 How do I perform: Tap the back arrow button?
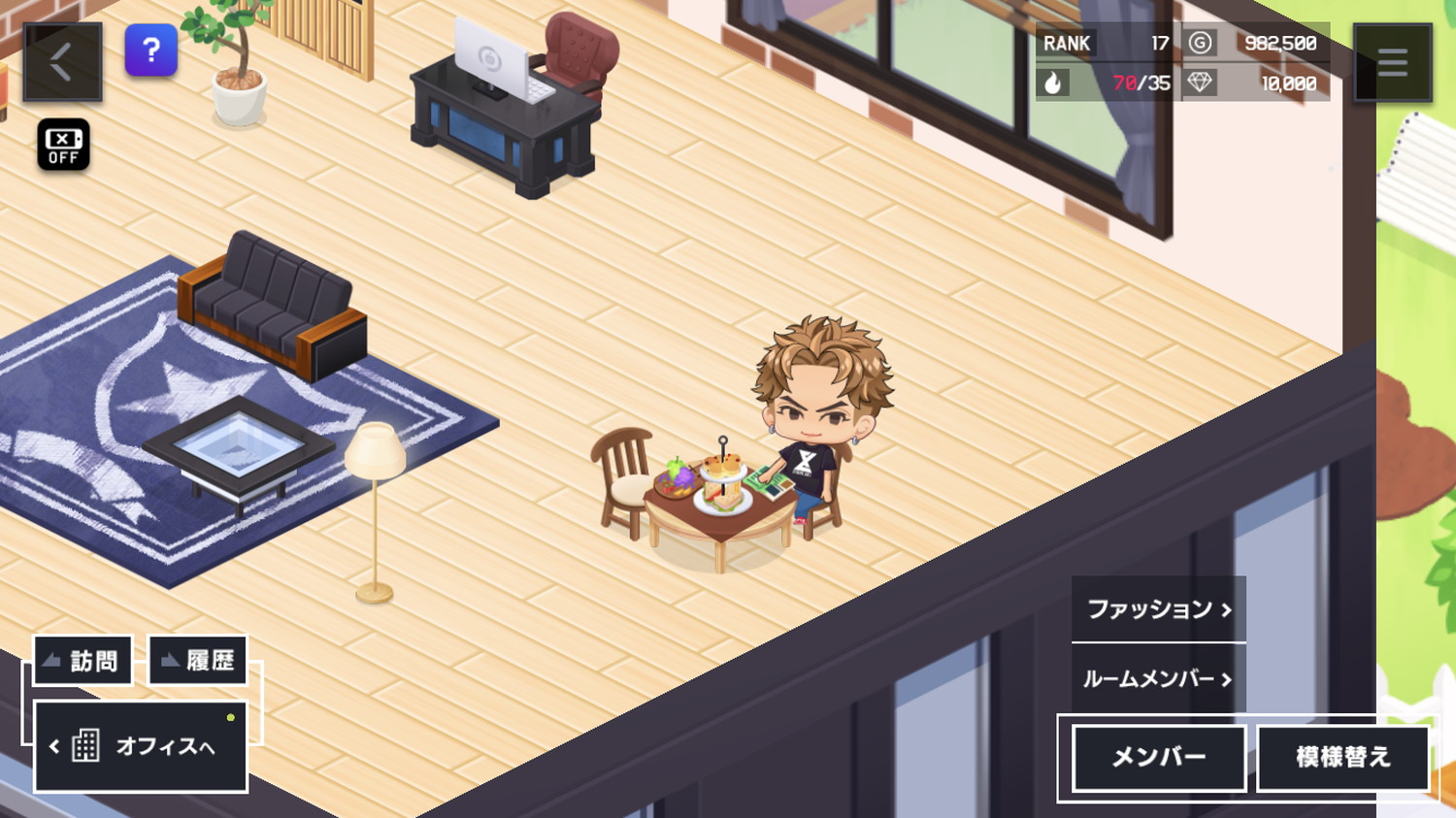point(62,62)
